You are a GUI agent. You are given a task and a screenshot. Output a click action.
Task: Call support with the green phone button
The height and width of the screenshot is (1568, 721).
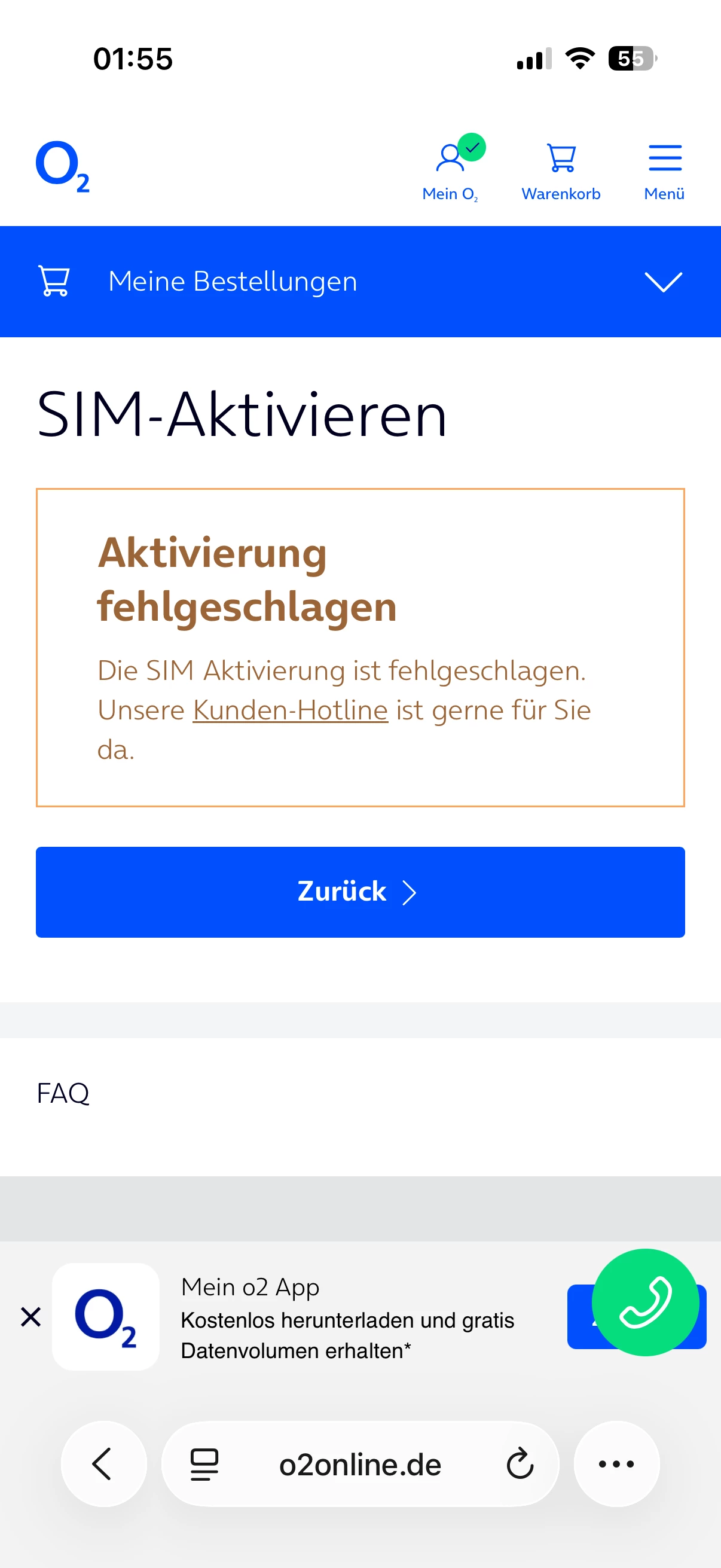[645, 1301]
